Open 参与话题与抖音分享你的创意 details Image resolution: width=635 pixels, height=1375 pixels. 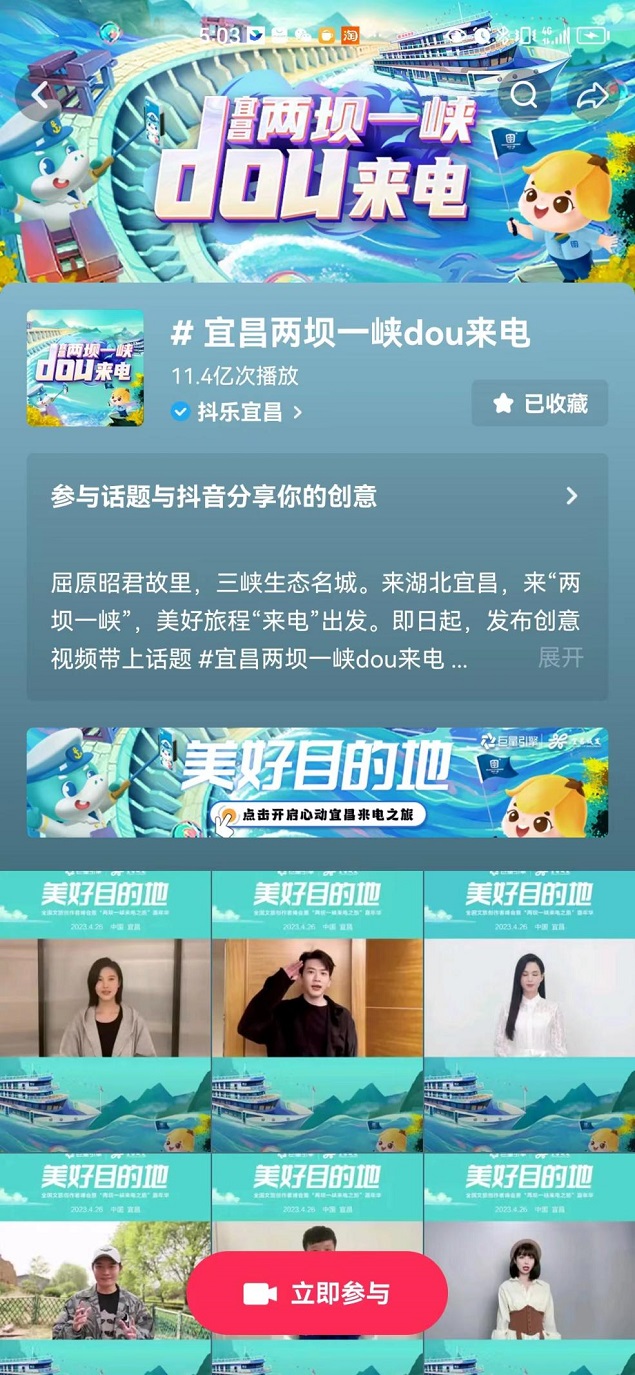(x=316, y=496)
